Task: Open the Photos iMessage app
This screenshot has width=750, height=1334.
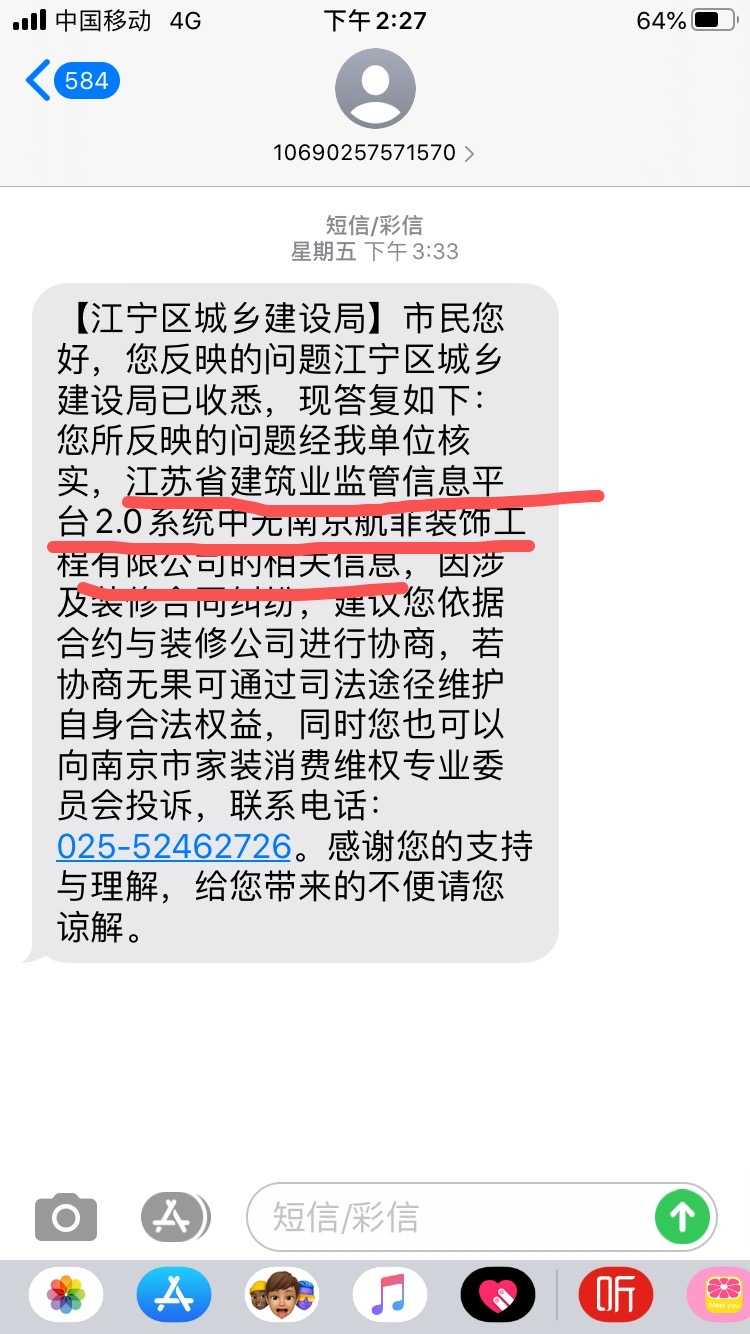Action: [x=66, y=1295]
